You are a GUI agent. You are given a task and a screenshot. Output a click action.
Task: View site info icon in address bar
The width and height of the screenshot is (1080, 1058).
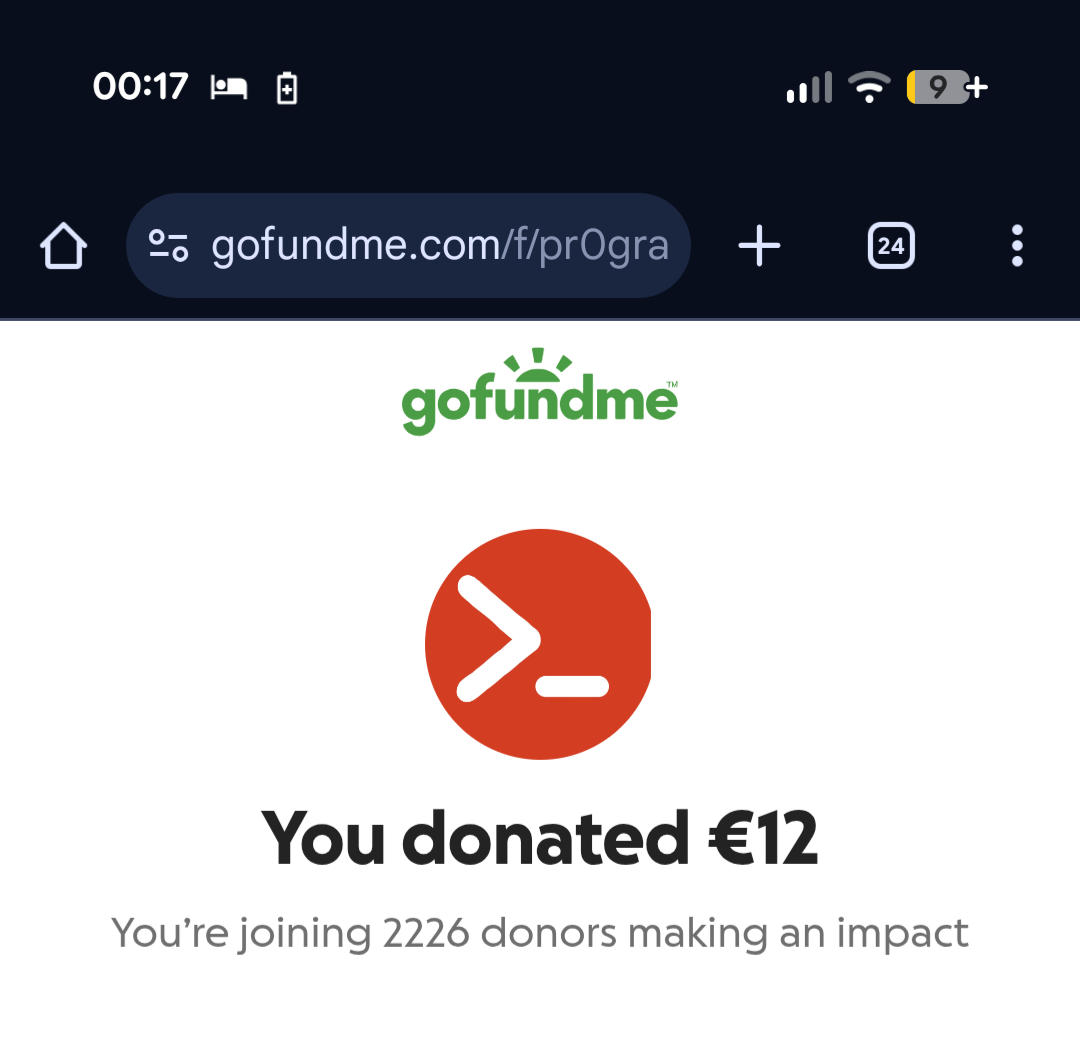click(x=168, y=246)
